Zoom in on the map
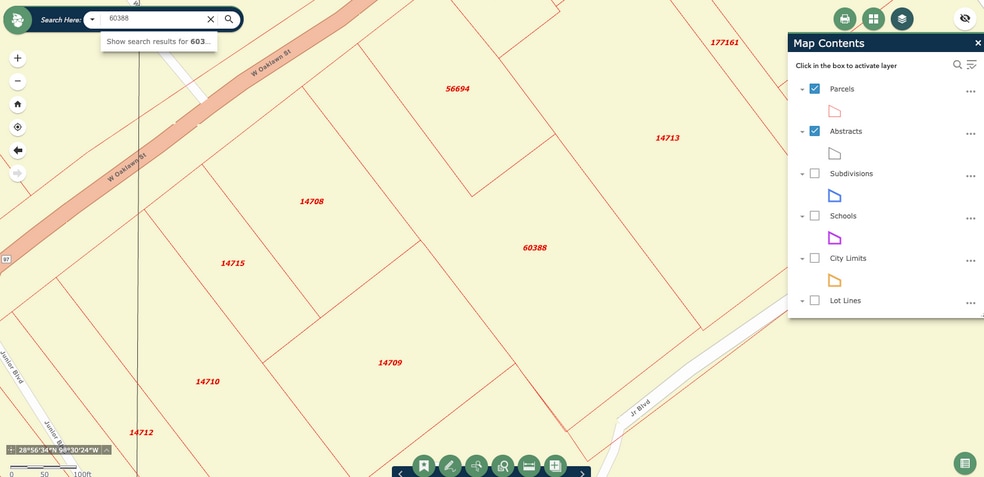984x477 pixels. [18, 59]
